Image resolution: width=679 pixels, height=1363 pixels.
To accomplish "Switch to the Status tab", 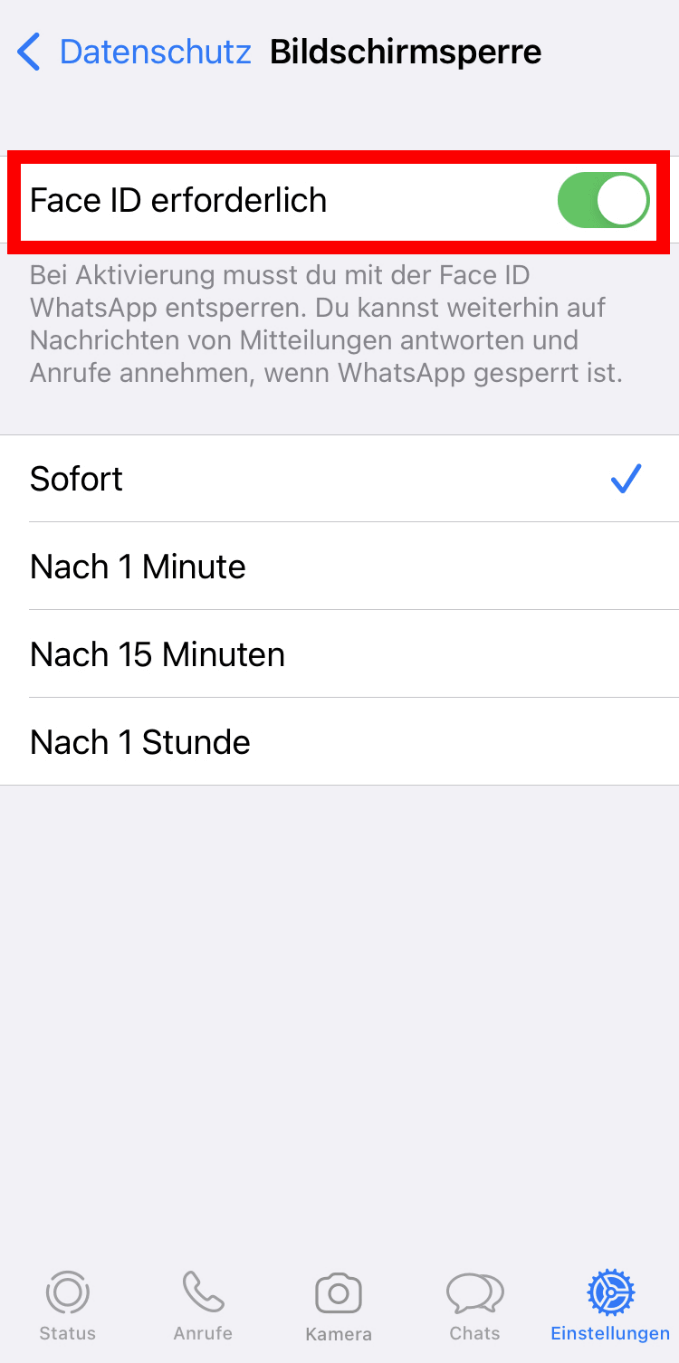I will coord(68,1305).
